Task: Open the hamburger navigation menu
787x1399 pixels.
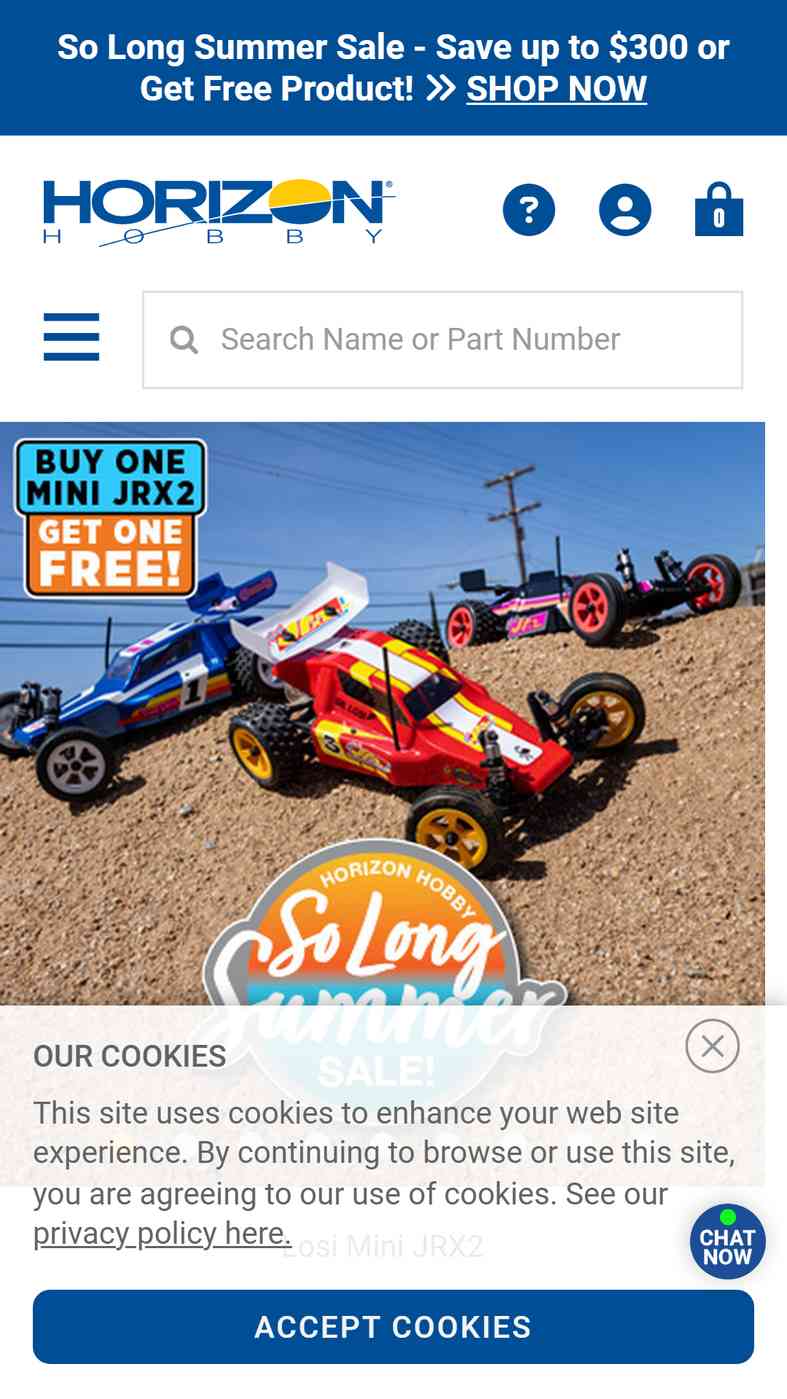Action: (x=71, y=337)
